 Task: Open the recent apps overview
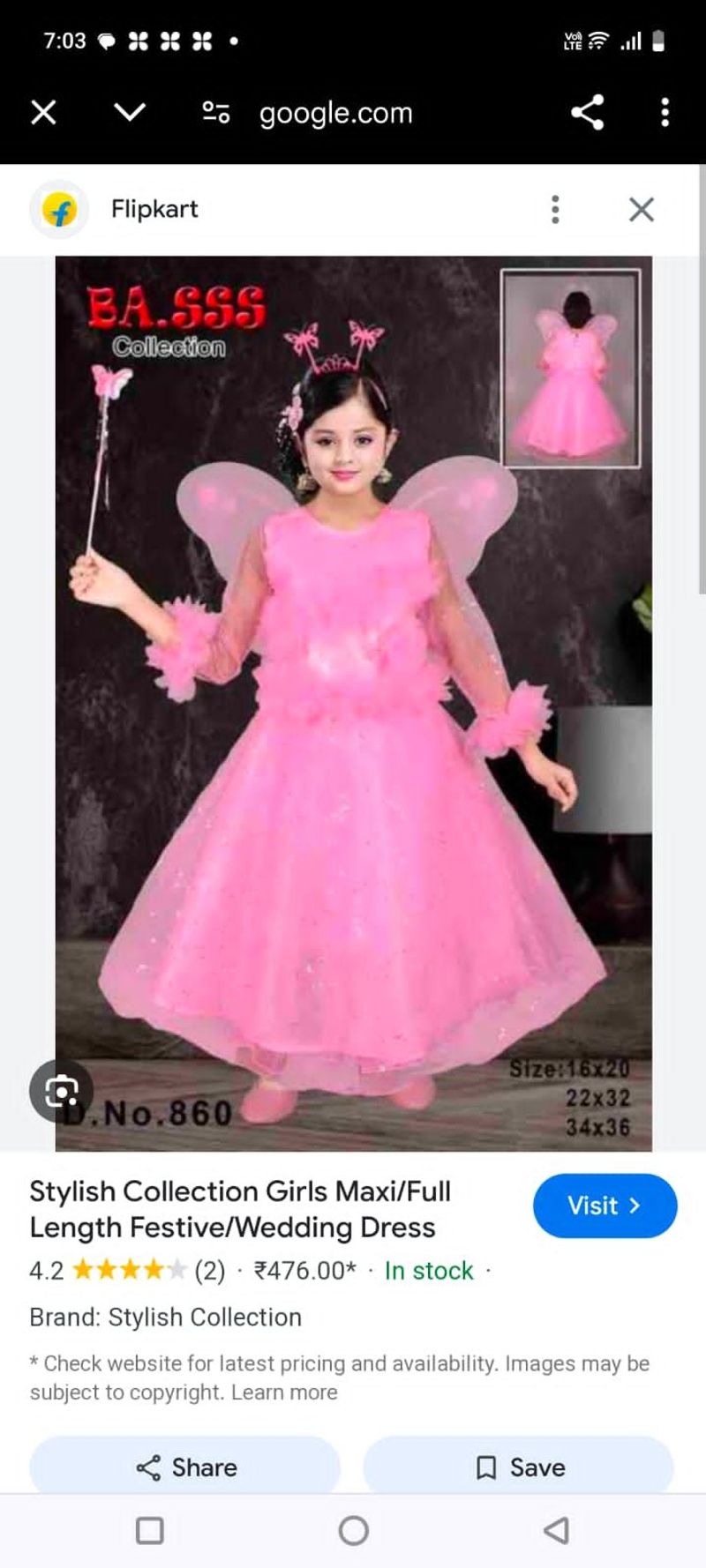point(150,1530)
